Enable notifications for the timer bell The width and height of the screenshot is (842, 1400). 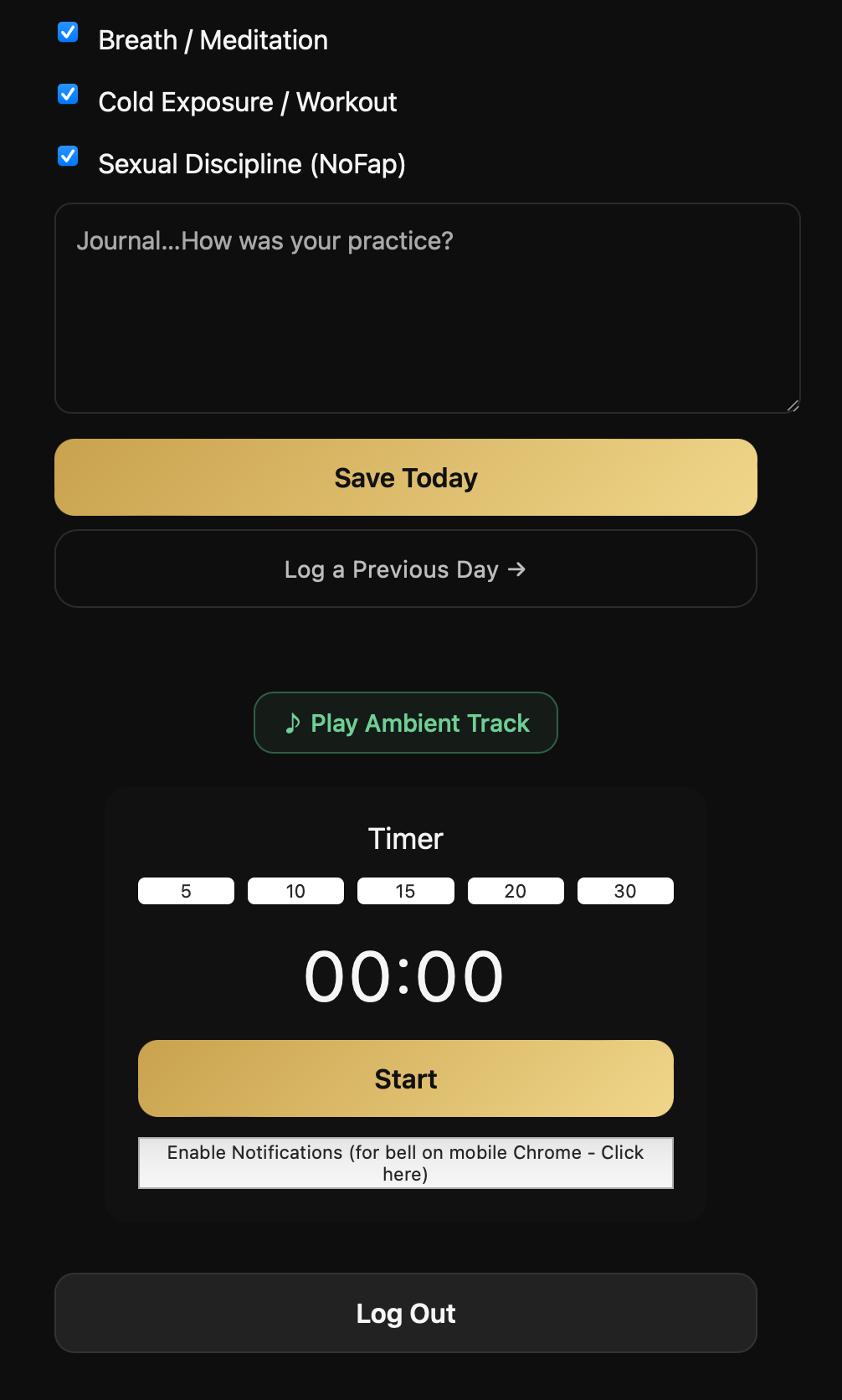point(406,1163)
